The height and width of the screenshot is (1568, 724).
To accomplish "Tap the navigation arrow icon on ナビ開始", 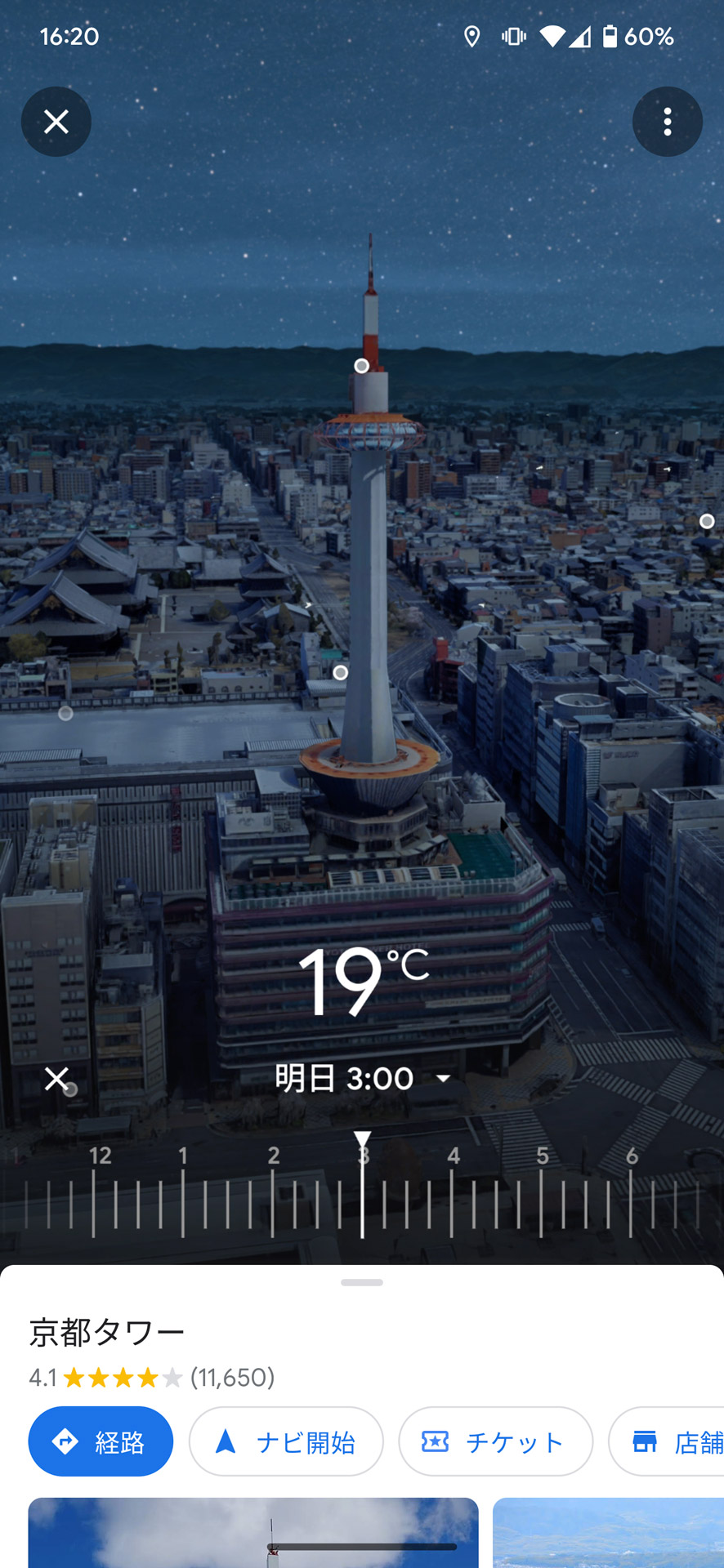I will 226,1441.
